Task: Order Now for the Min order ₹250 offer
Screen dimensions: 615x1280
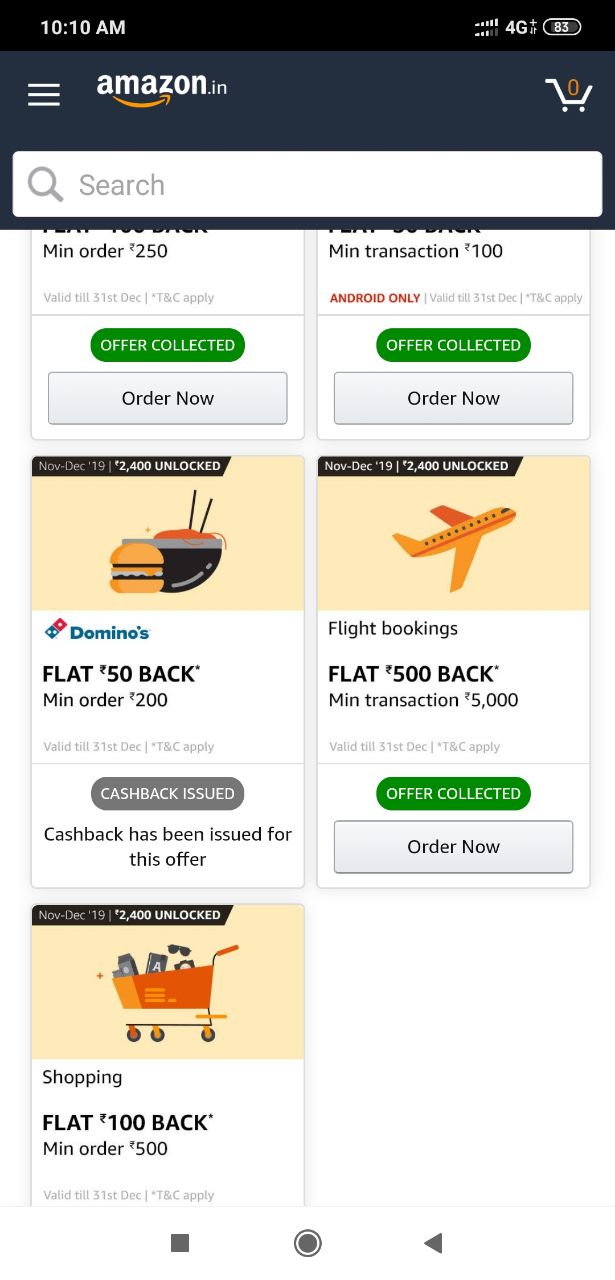Action: (x=167, y=398)
